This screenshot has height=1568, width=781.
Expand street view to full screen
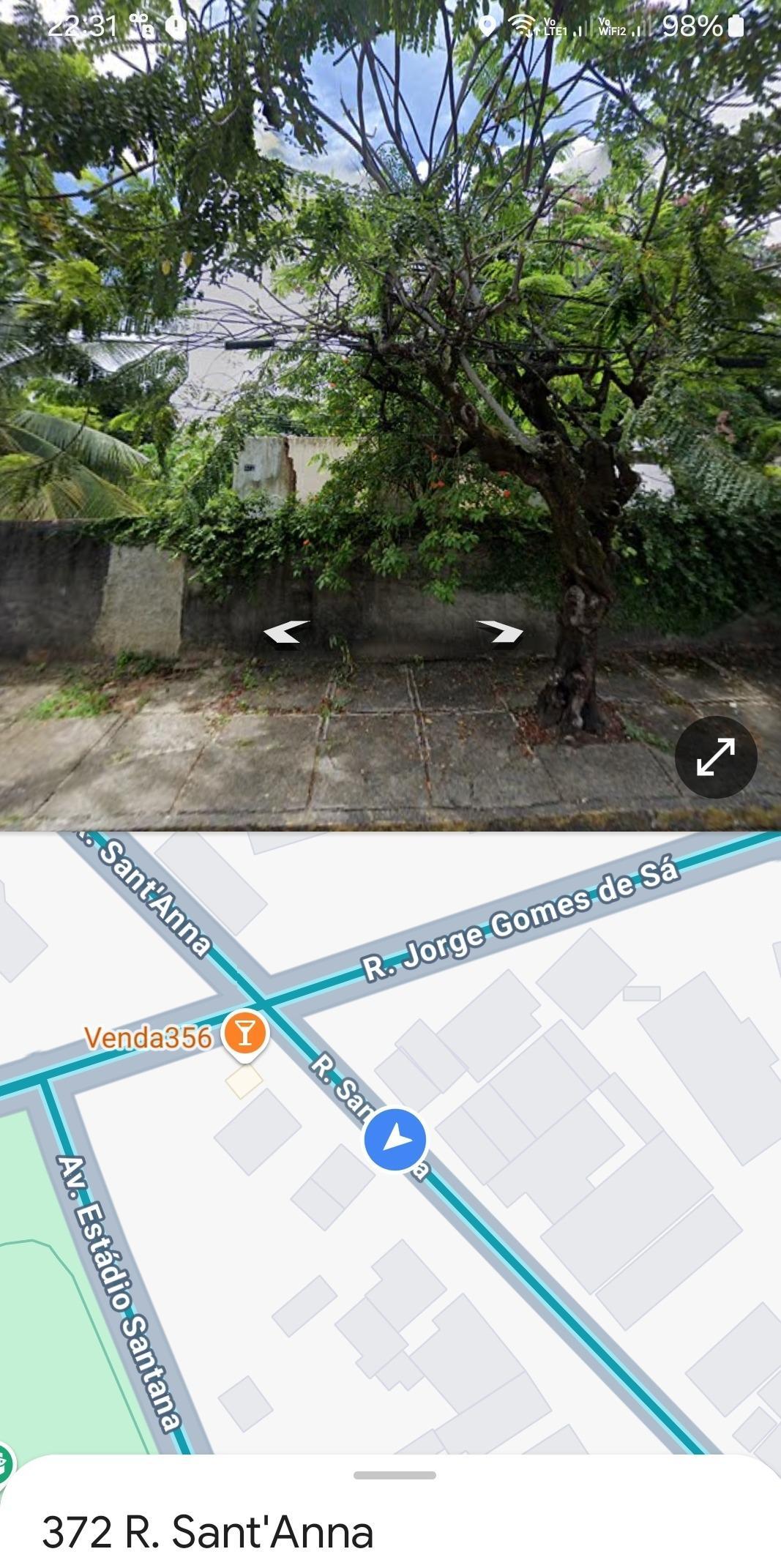point(715,757)
